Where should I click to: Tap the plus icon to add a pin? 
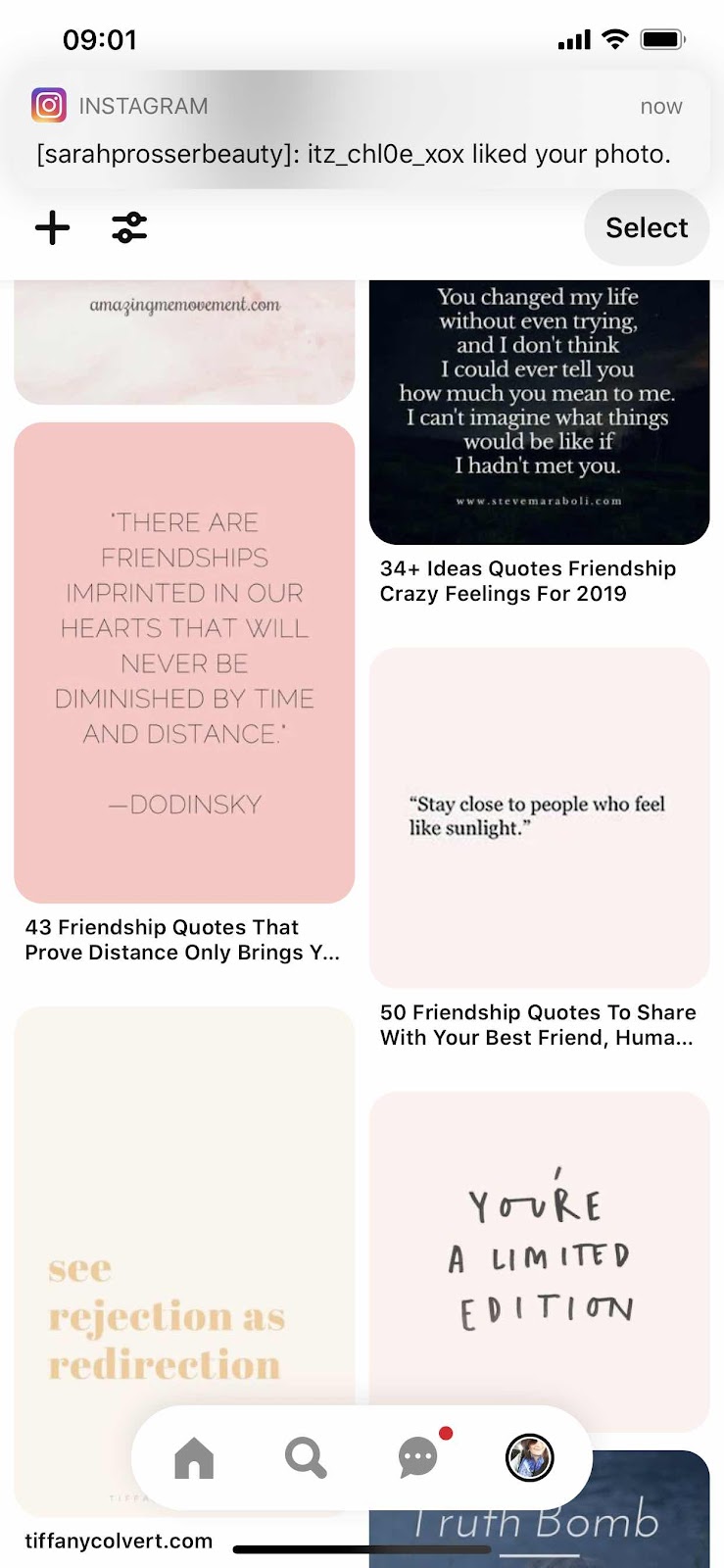point(53,228)
